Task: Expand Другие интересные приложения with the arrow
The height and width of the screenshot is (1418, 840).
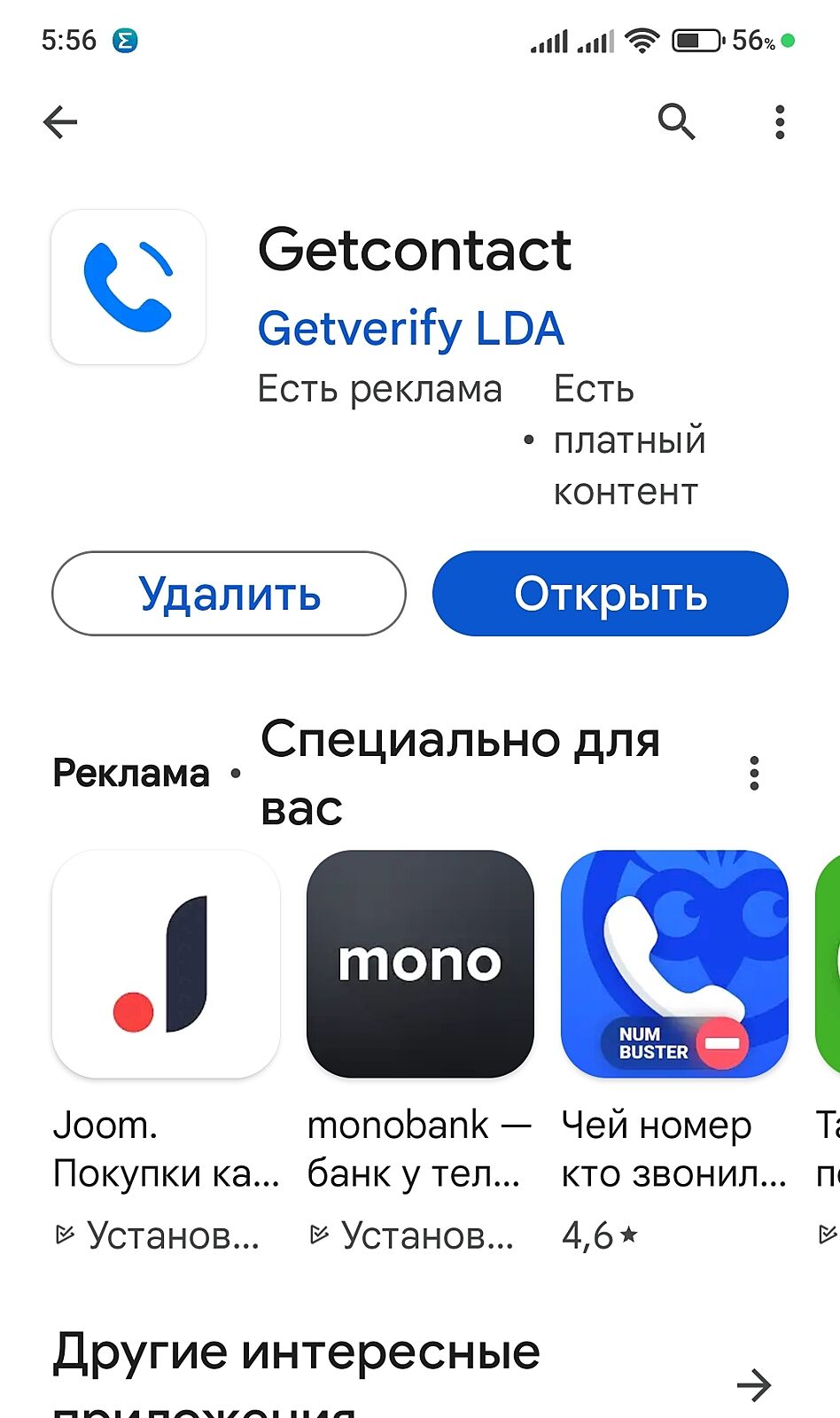Action: coord(754,1385)
